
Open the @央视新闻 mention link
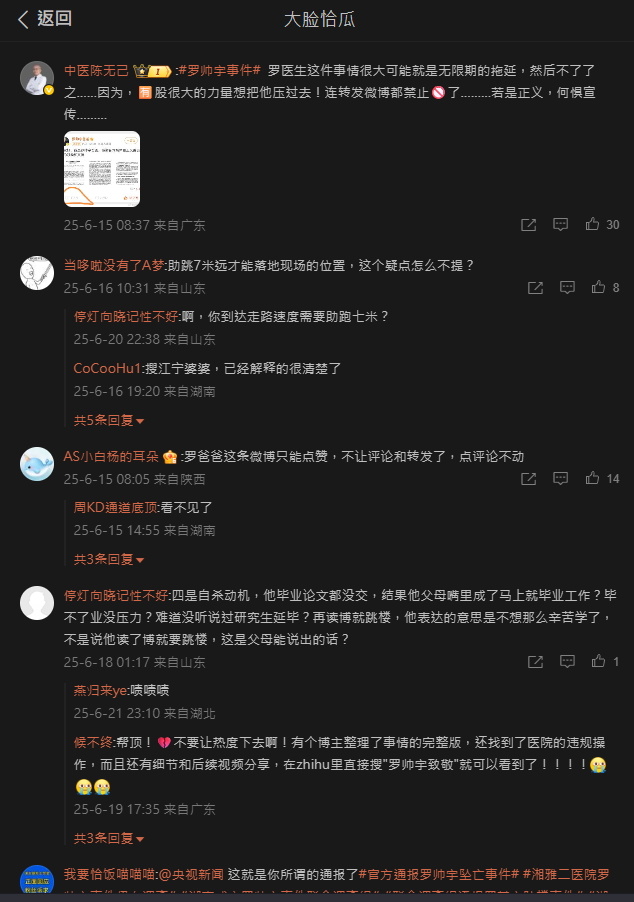[192, 874]
